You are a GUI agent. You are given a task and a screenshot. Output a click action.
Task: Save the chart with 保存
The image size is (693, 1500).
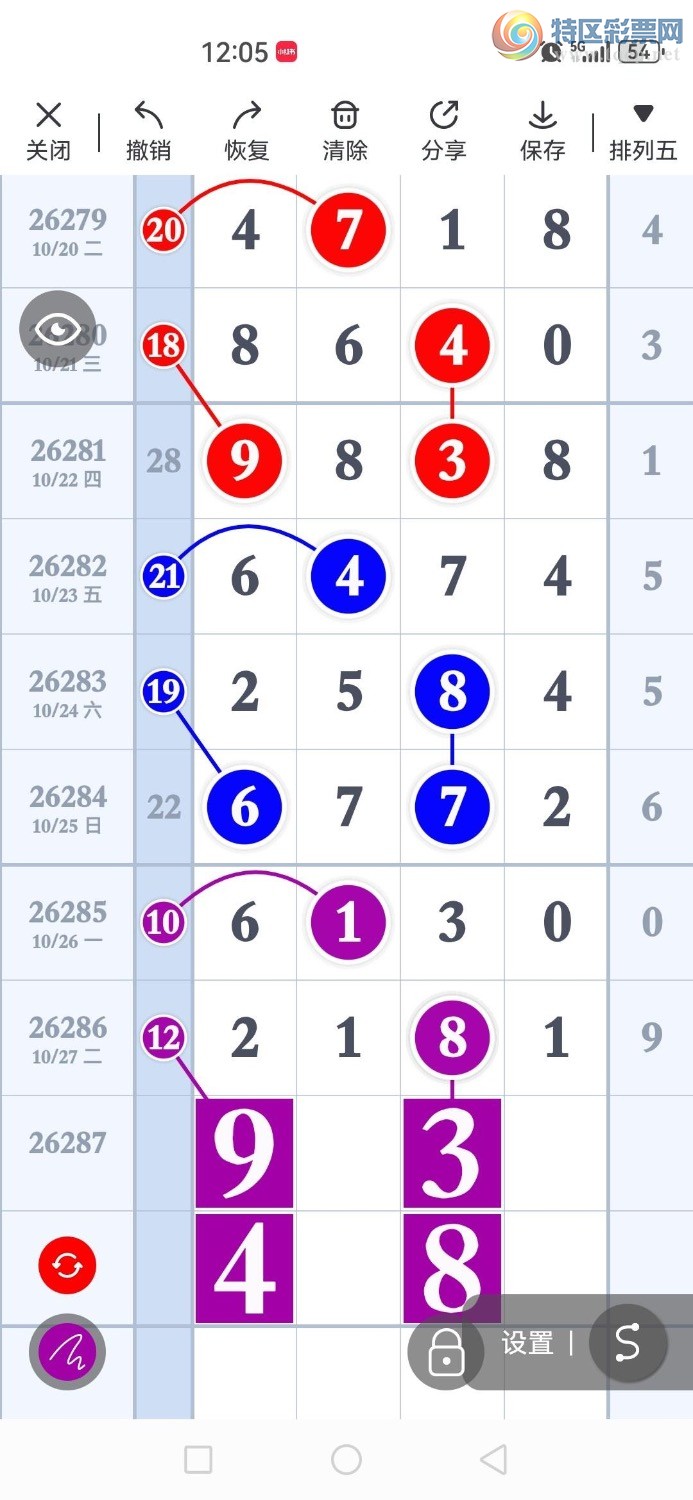543,132
